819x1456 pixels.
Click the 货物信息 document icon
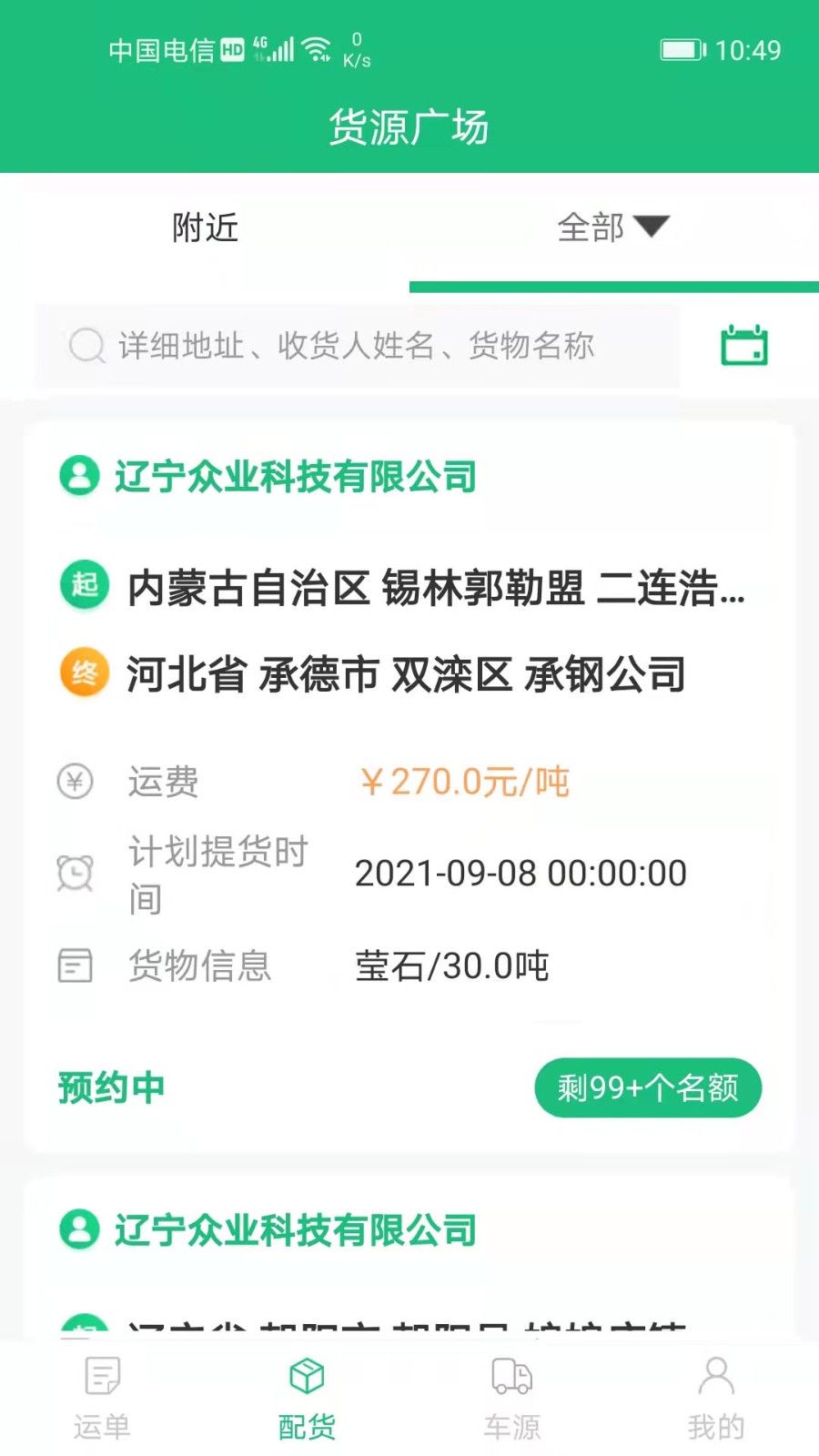pos(76,965)
